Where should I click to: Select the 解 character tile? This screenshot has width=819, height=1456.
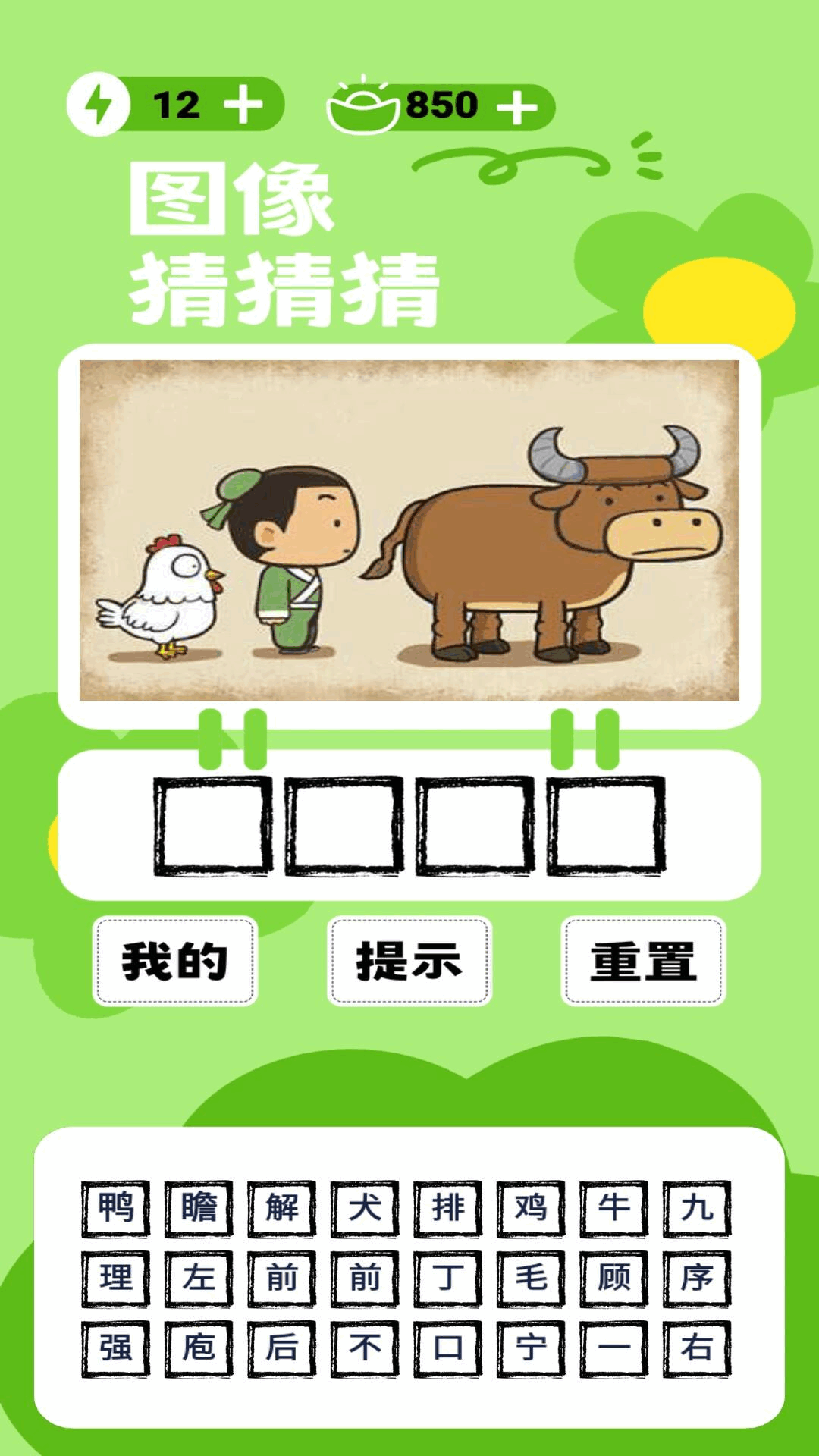281,1208
